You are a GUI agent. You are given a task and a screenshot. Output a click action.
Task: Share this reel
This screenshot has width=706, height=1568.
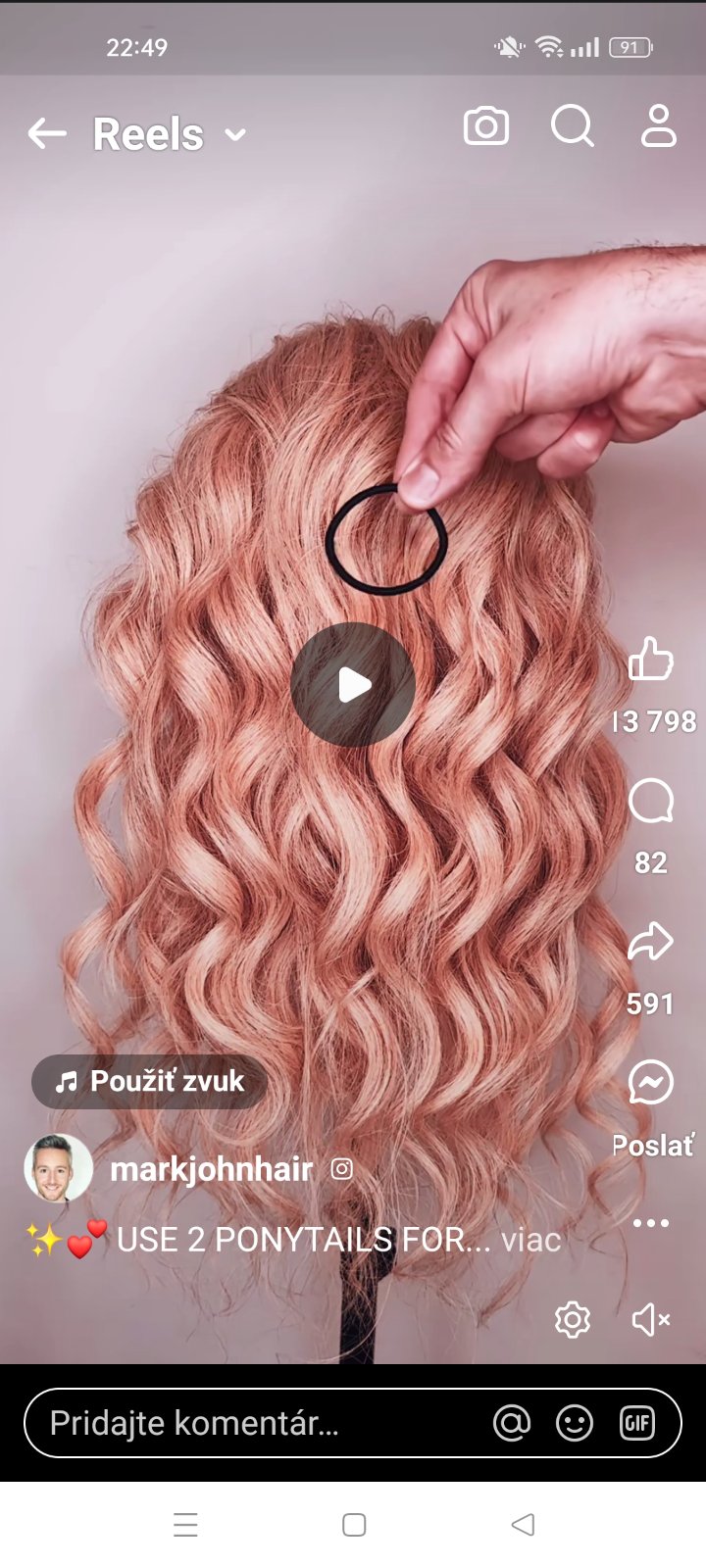pyautogui.click(x=650, y=943)
